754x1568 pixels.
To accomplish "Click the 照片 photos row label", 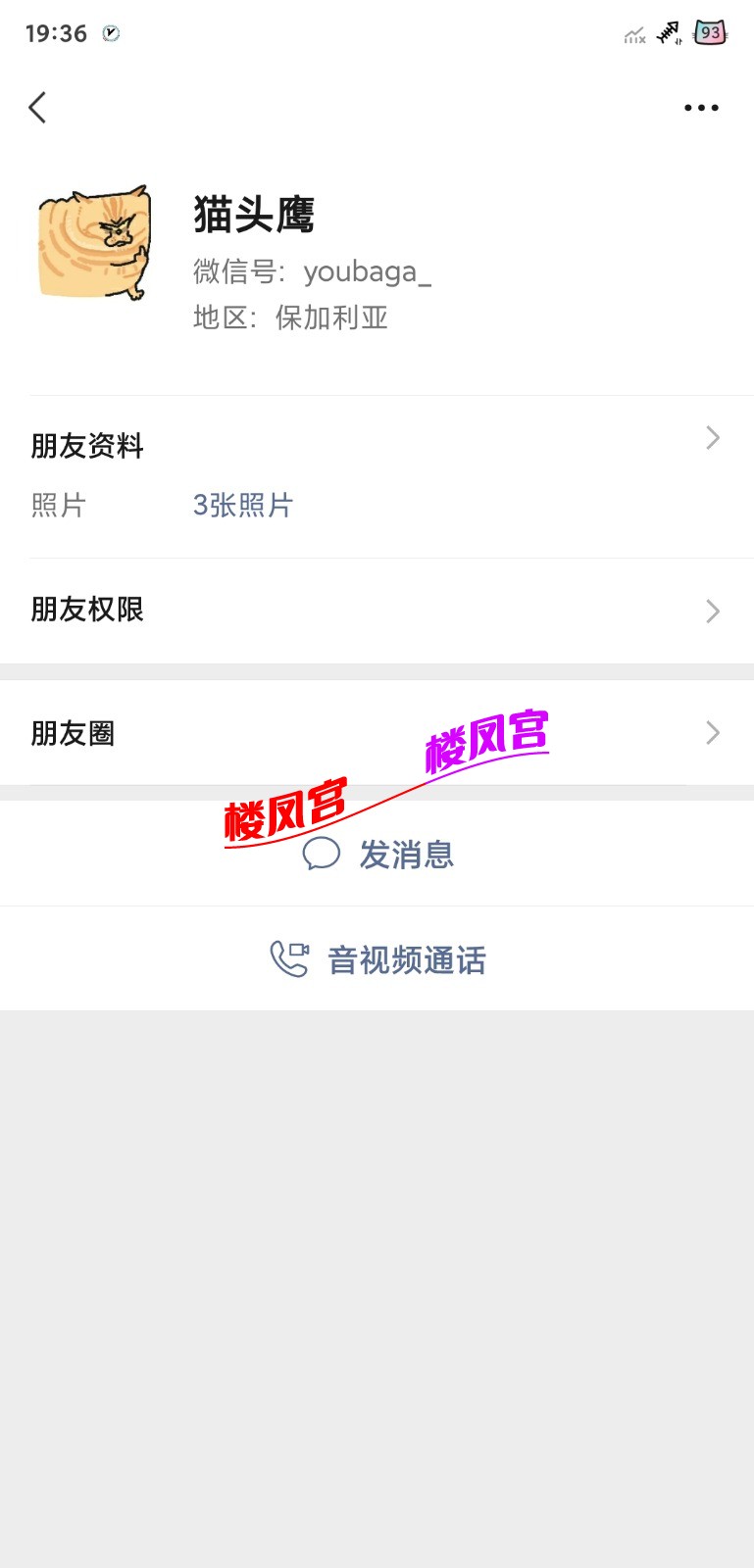I will pos(59,506).
